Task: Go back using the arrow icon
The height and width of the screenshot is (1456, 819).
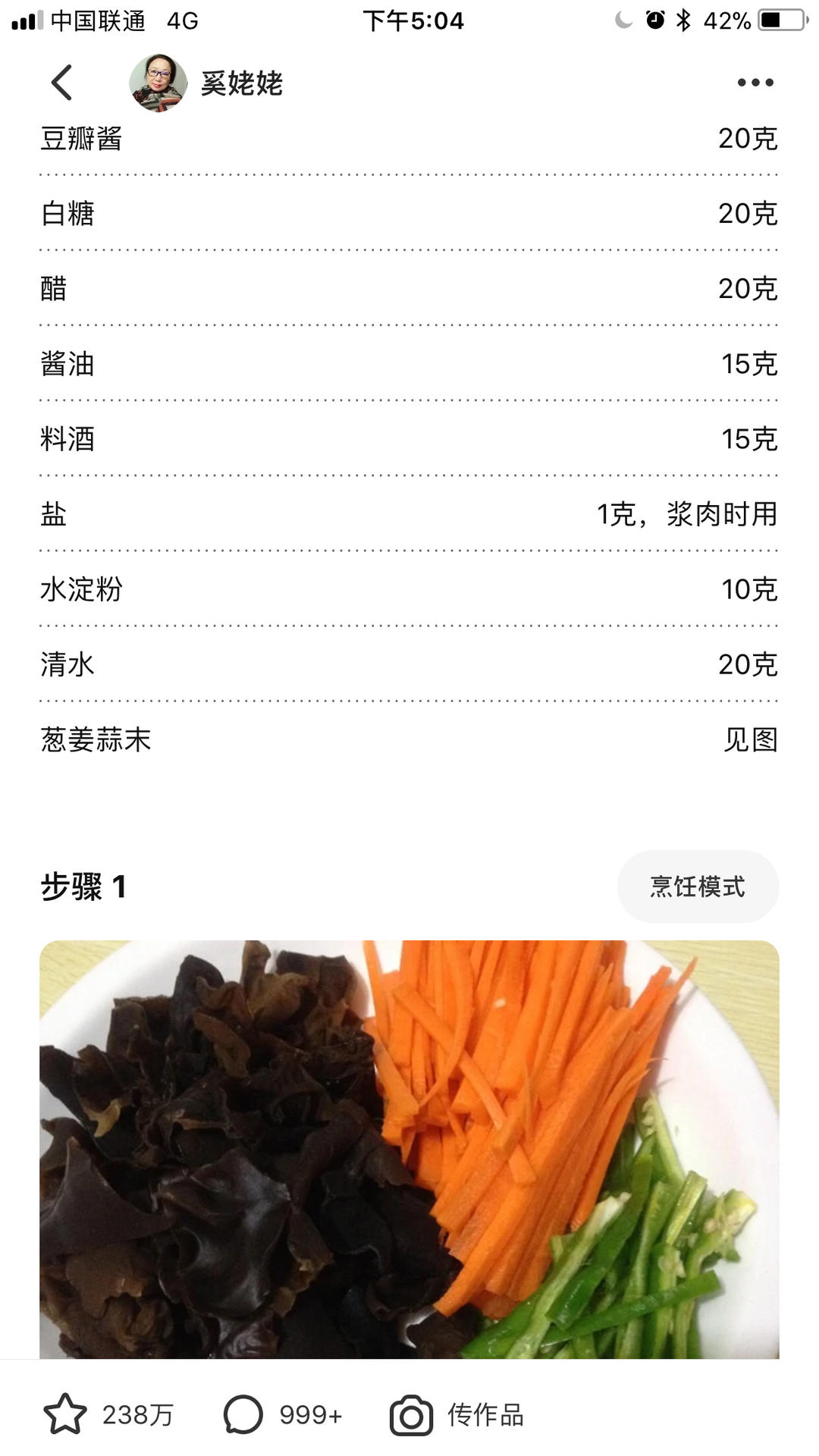Action: pyautogui.click(x=62, y=83)
